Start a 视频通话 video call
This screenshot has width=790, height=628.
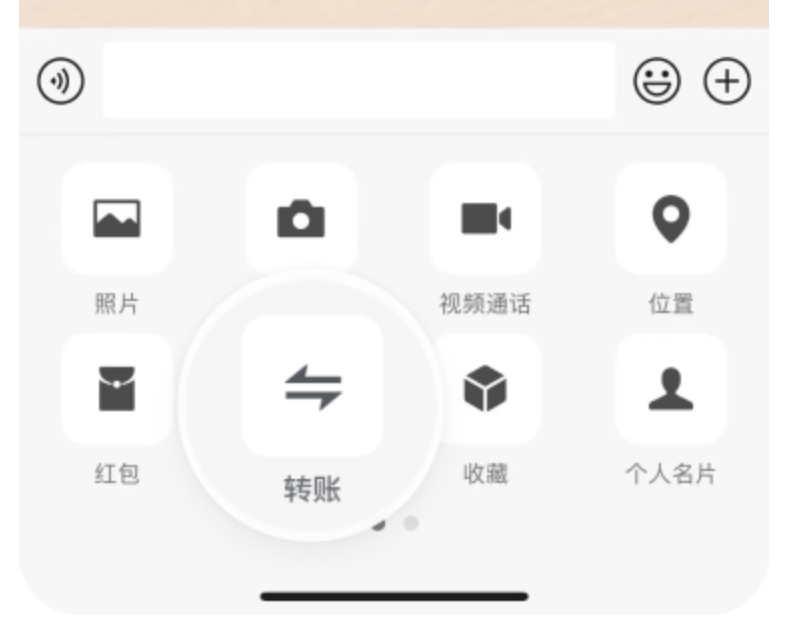tap(486, 219)
